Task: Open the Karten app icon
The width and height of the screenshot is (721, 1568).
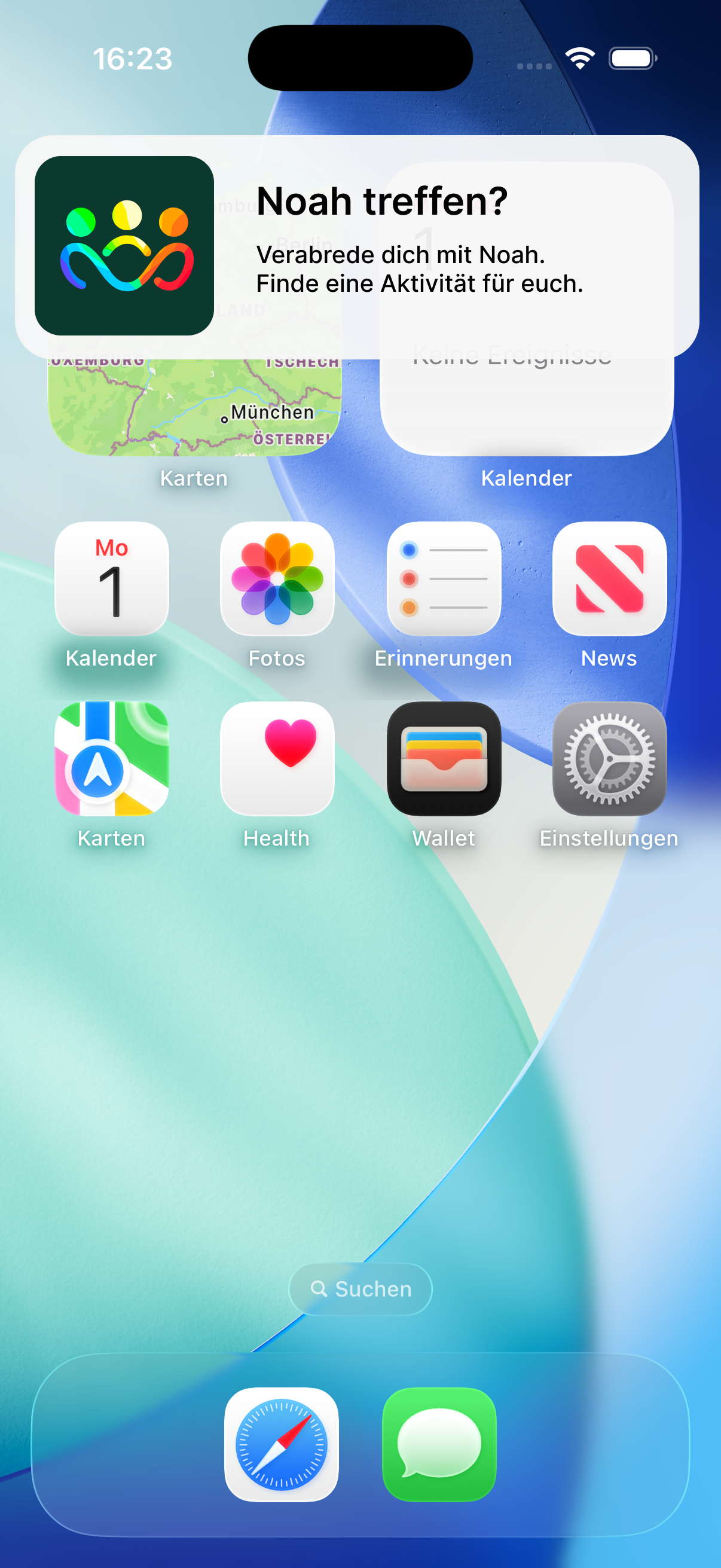Action: (x=111, y=759)
